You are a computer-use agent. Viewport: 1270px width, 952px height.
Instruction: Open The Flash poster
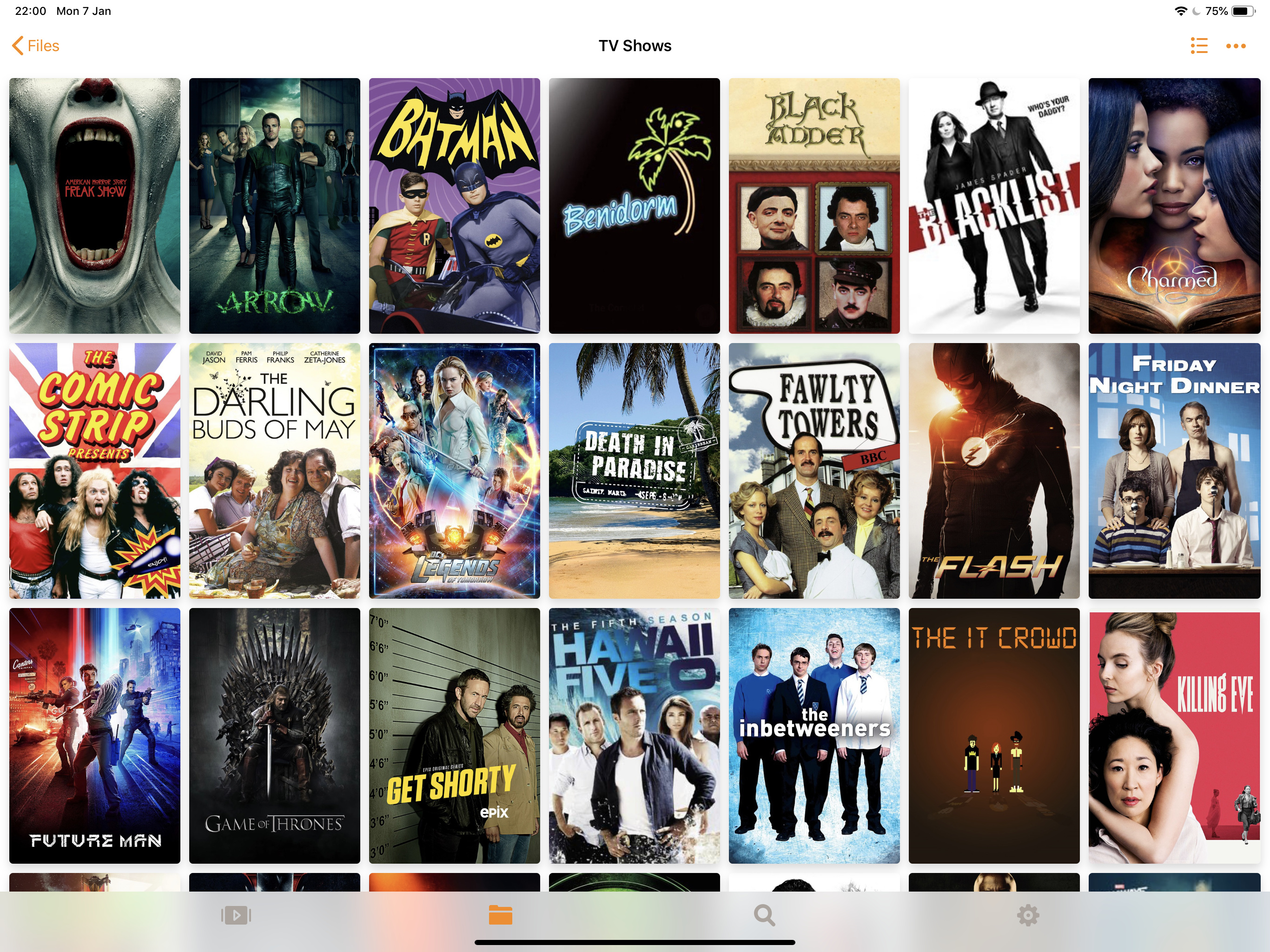pyautogui.click(x=994, y=471)
